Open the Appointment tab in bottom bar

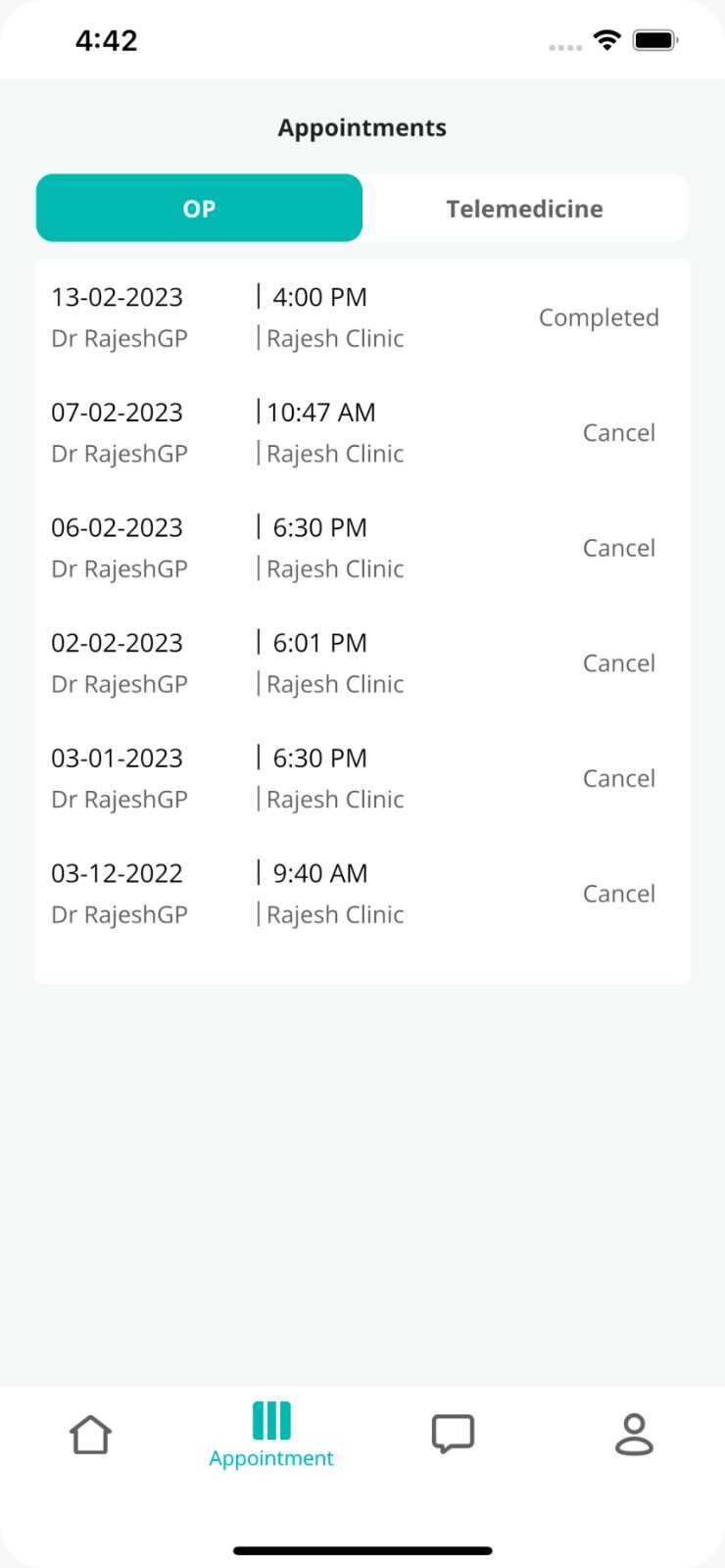(x=271, y=1435)
